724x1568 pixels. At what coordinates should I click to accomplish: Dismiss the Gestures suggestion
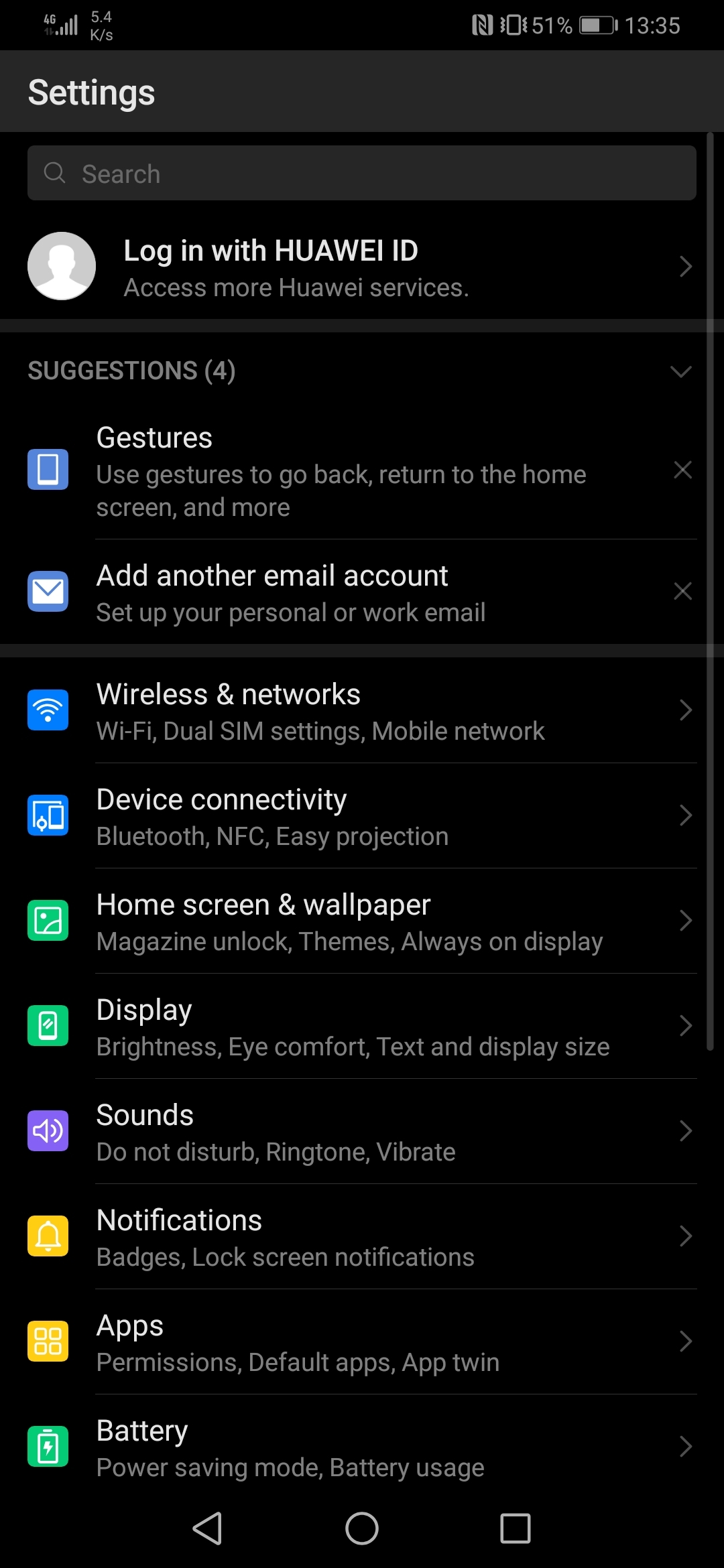(682, 470)
